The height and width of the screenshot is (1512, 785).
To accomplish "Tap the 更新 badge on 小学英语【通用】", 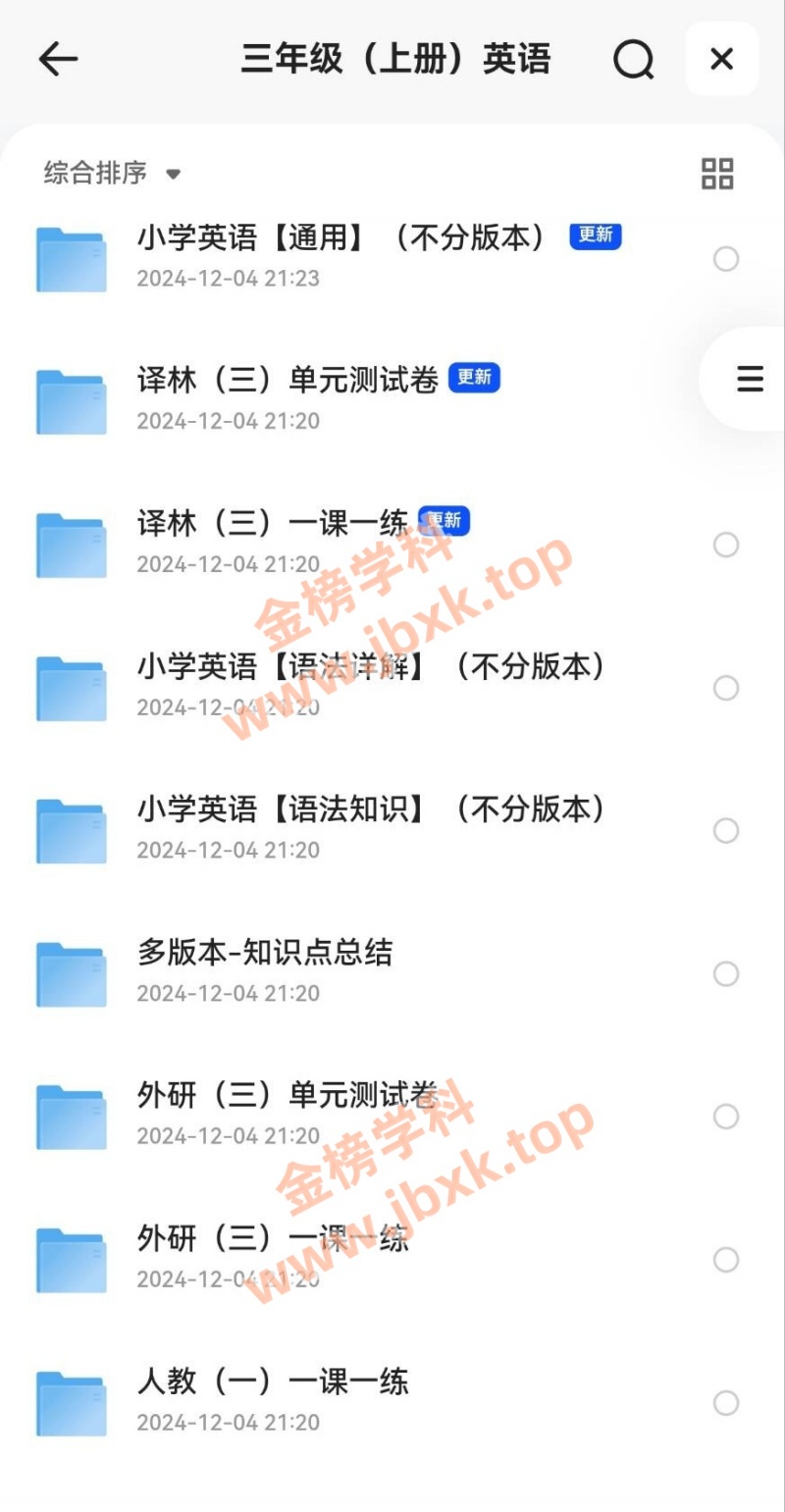I will (594, 235).
